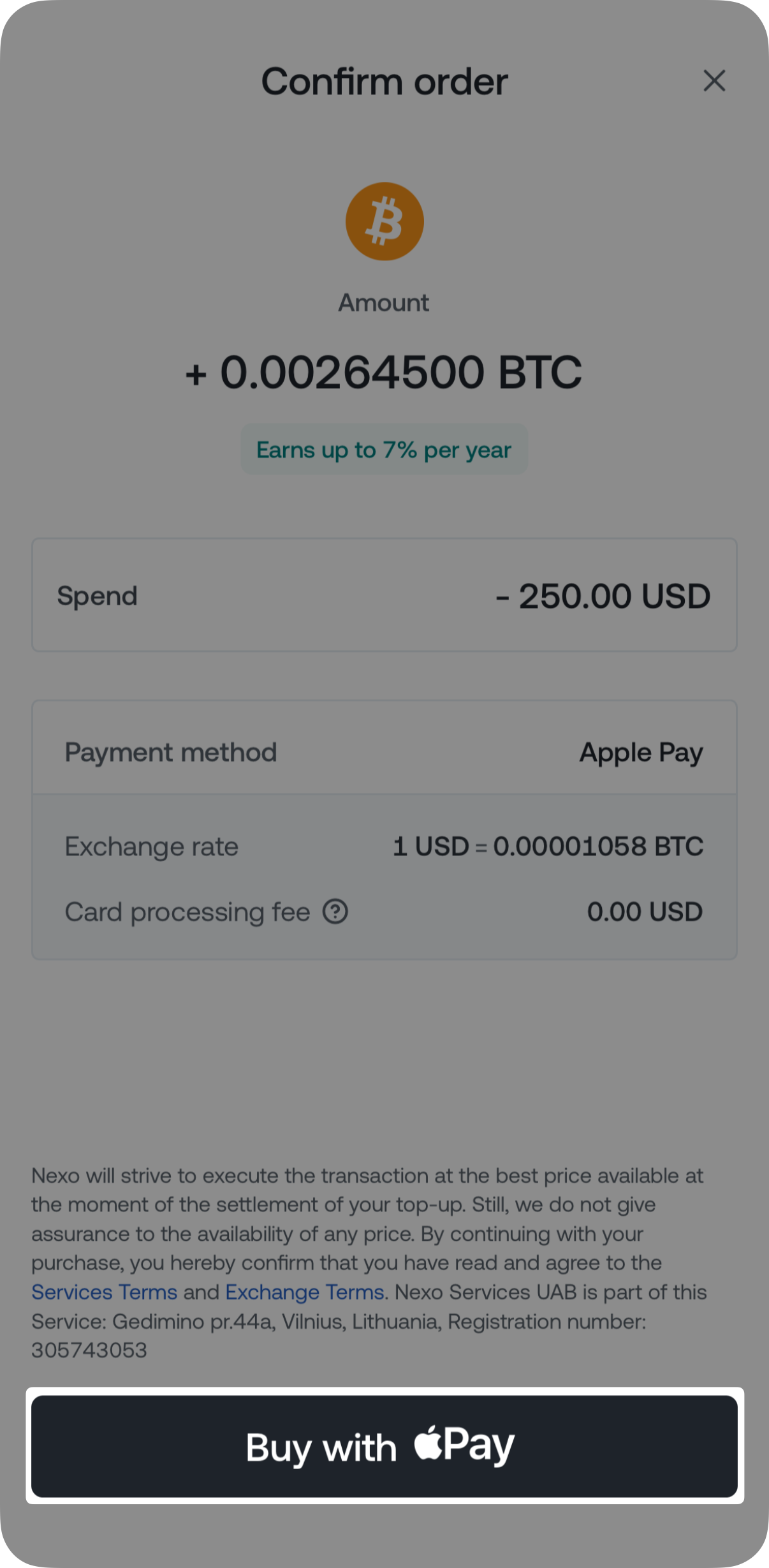Click the Earns up to 7% per year badge
Viewport: 769px width, 1568px height.
click(x=383, y=449)
